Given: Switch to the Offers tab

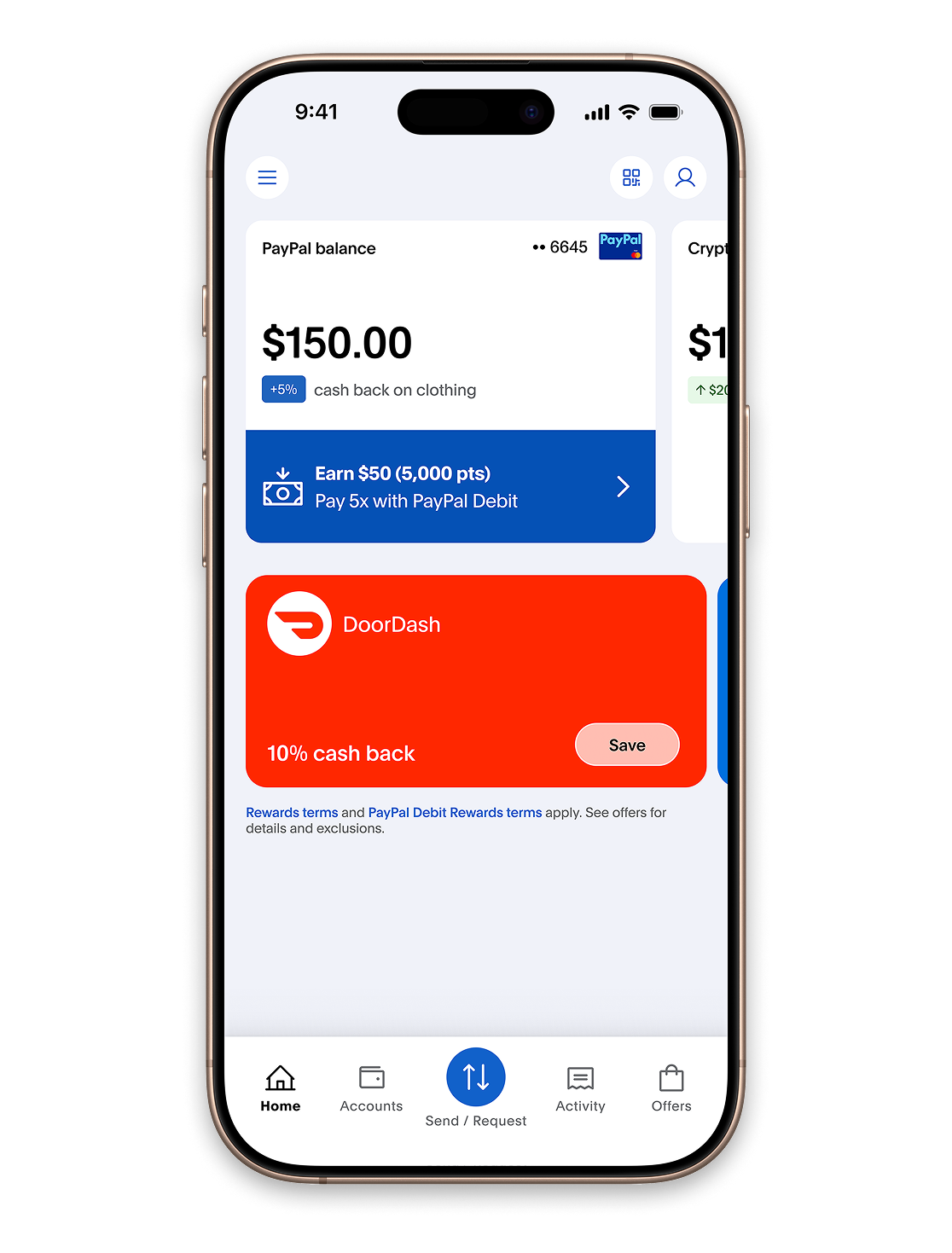Looking at the screenshot, I should [x=671, y=1089].
